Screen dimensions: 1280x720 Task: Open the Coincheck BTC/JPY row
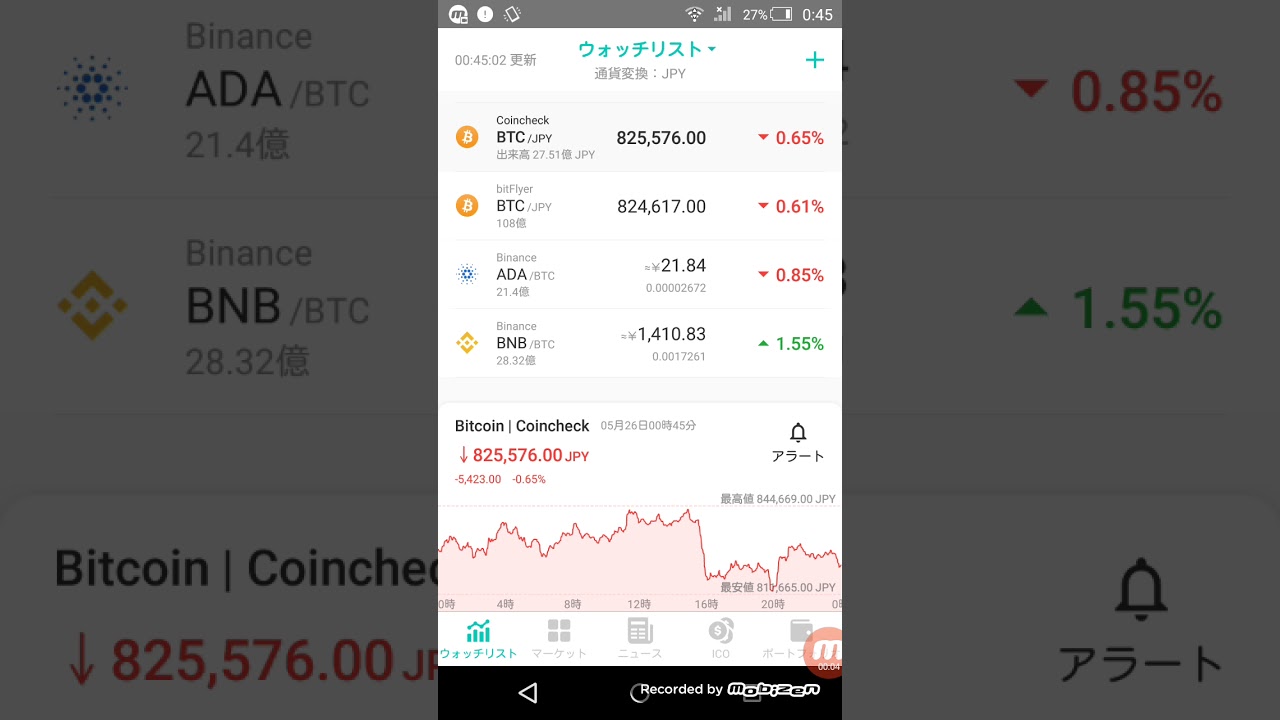tap(639, 138)
